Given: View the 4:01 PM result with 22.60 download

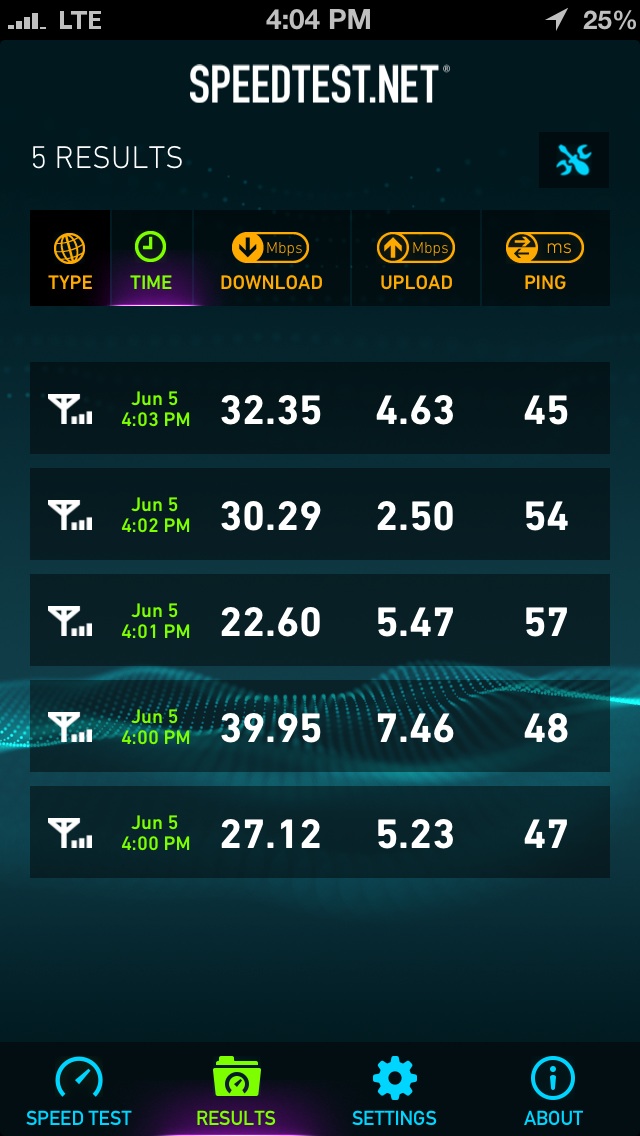Looking at the screenshot, I should pos(320,620).
